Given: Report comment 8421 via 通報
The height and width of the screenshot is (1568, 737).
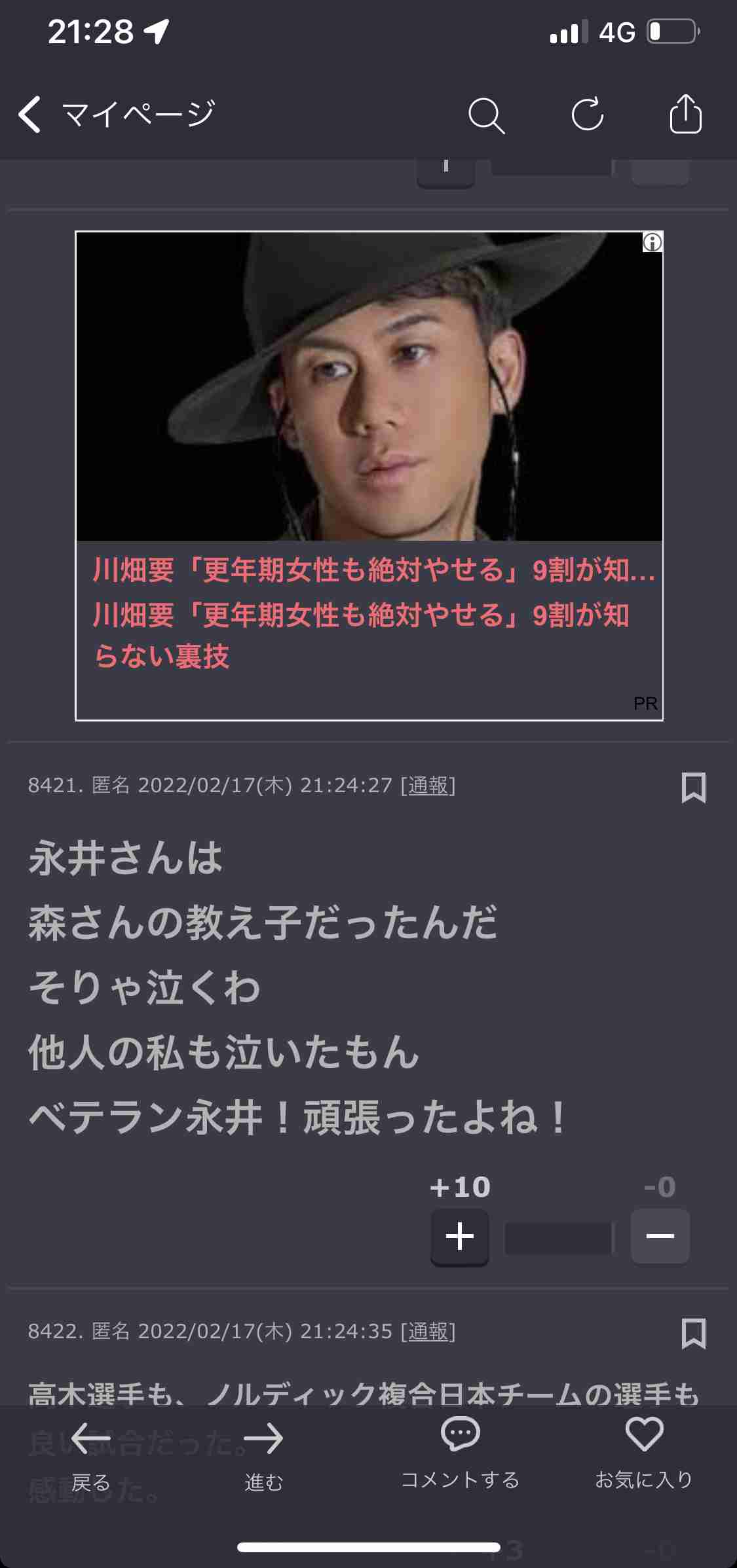Looking at the screenshot, I should (428, 785).
